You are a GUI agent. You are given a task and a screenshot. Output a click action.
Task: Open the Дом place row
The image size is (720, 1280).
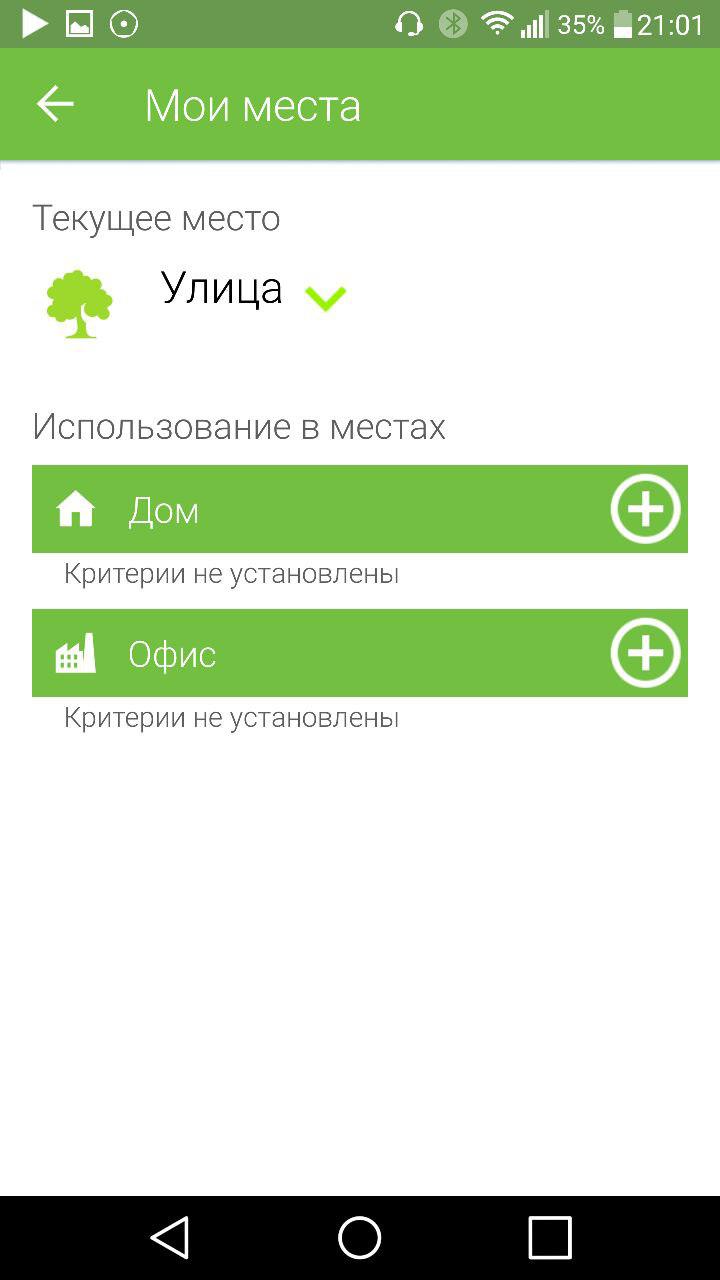[x=300, y=510]
